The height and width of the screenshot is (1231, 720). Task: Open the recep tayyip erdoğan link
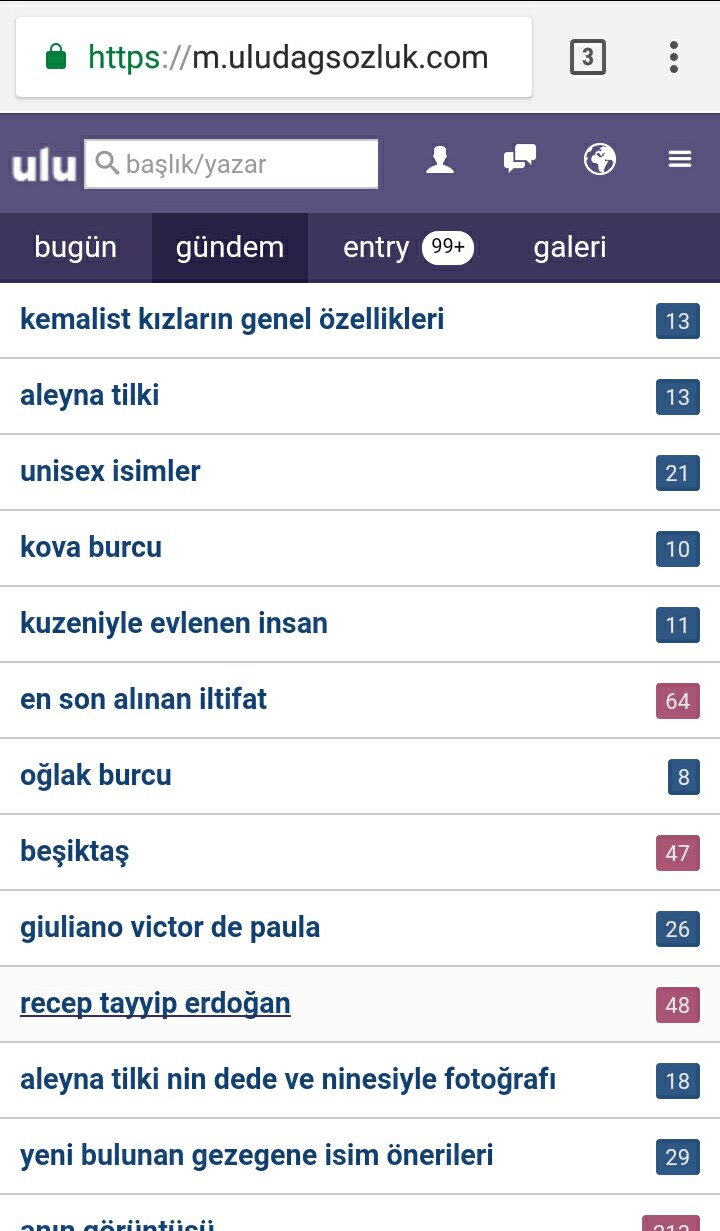tap(155, 1004)
